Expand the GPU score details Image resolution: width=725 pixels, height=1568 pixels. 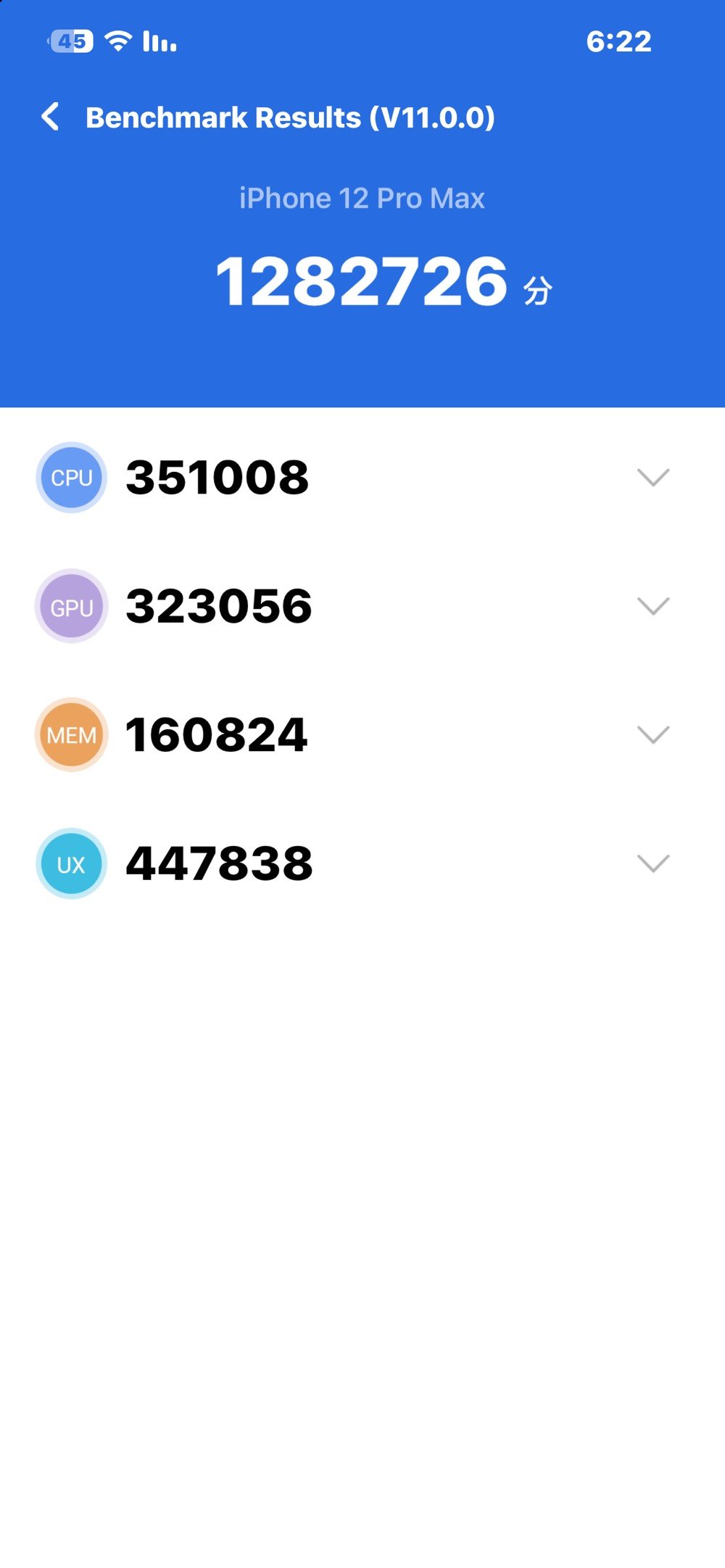tap(652, 606)
